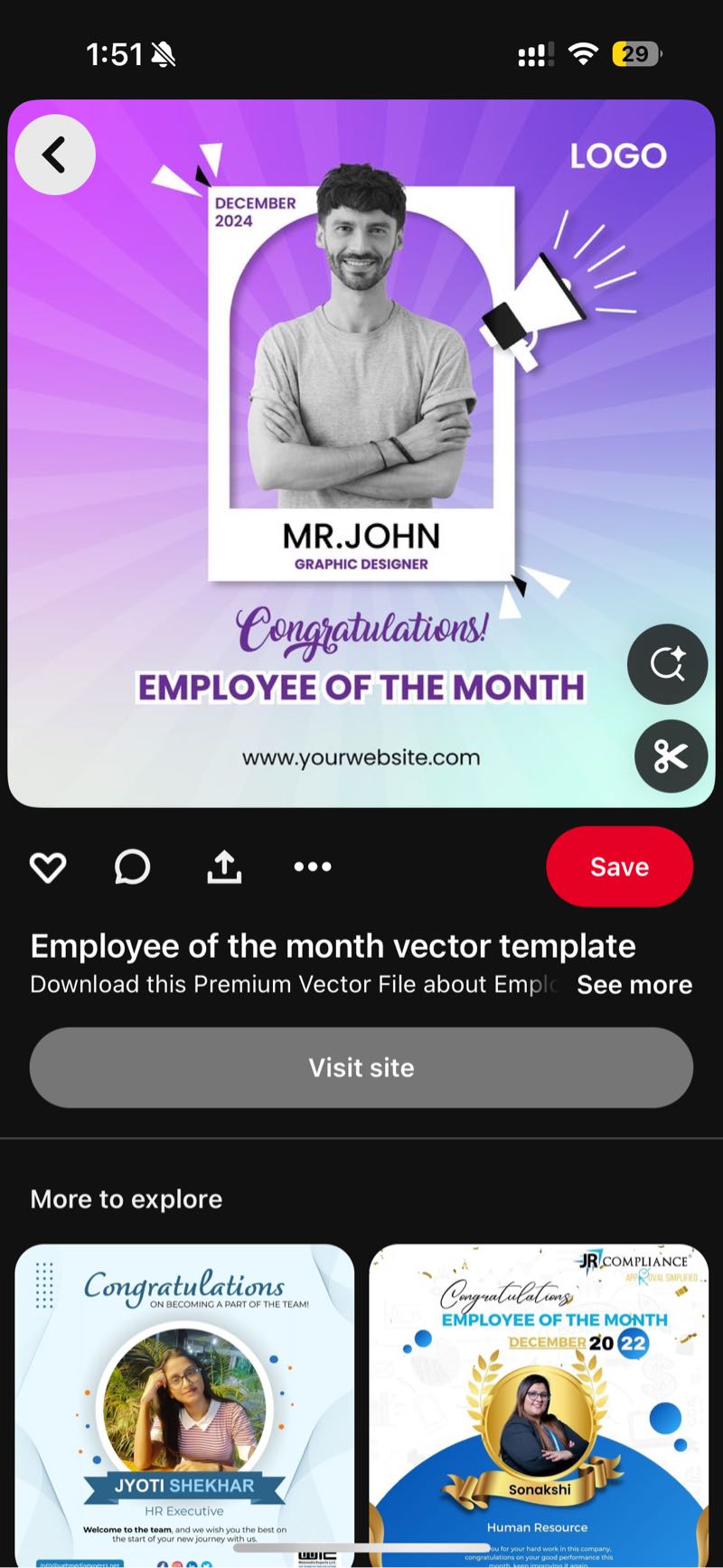723x1568 pixels.
Task: Expand description with See more
Action: tap(634, 984)
